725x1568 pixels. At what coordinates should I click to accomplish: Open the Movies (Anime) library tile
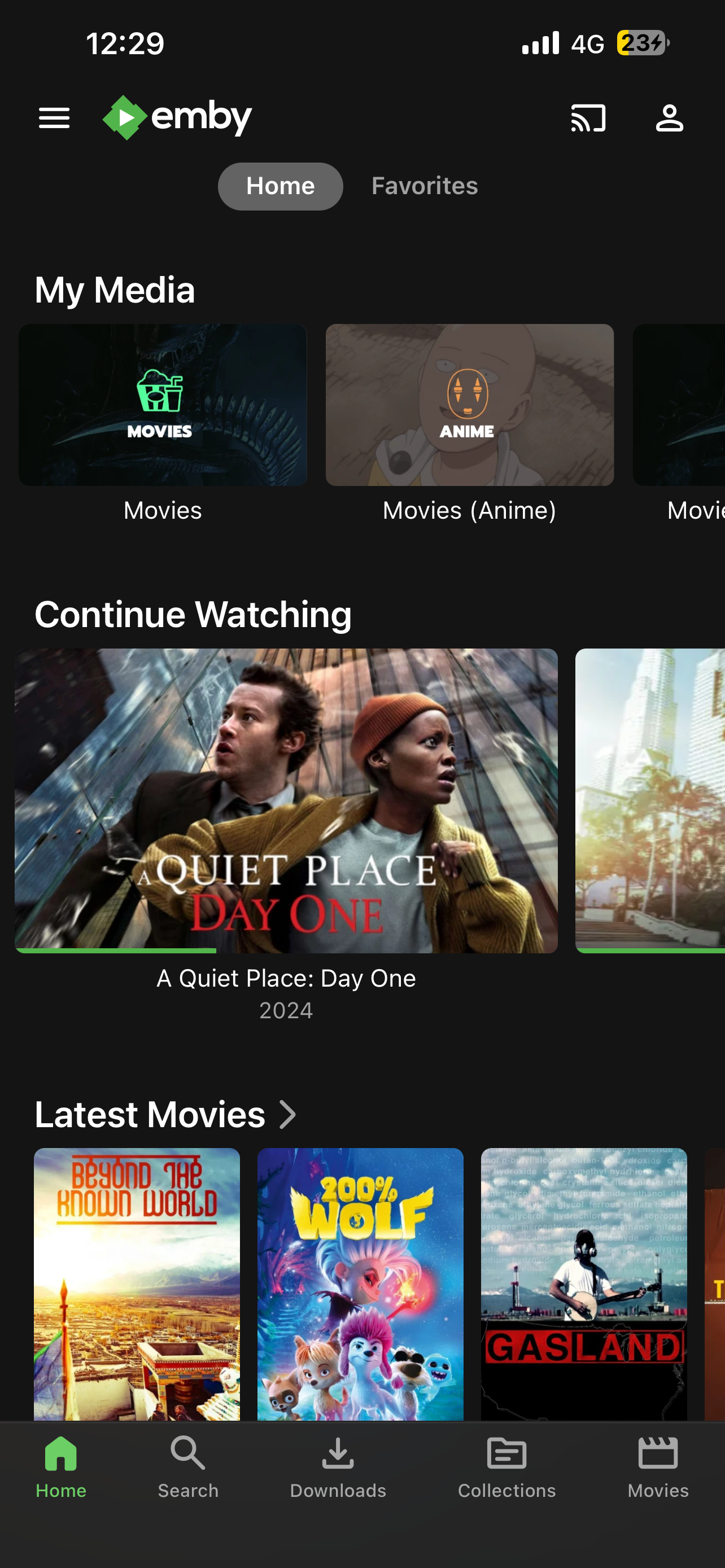tap(469, 405)
